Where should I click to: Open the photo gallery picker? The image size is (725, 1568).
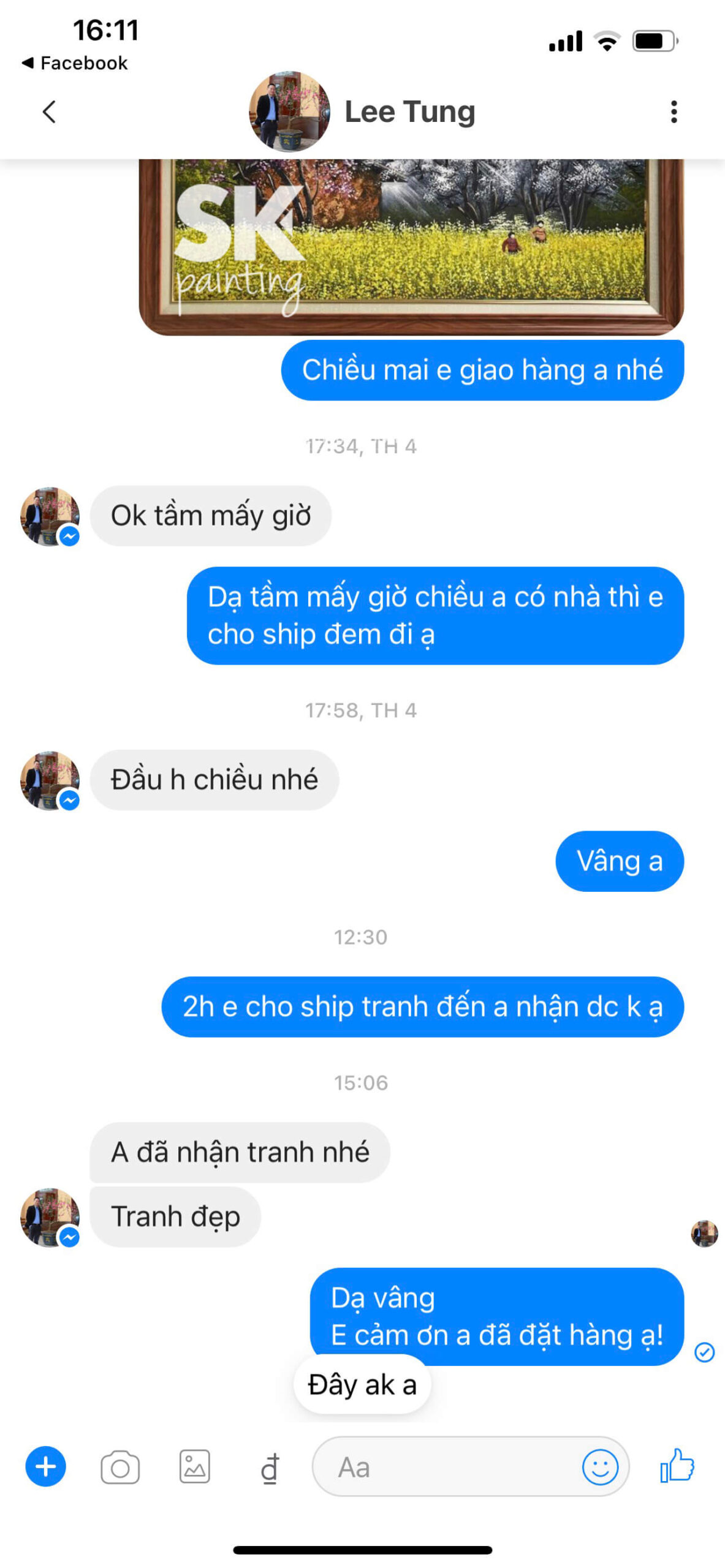click(x=194, y=1466)
